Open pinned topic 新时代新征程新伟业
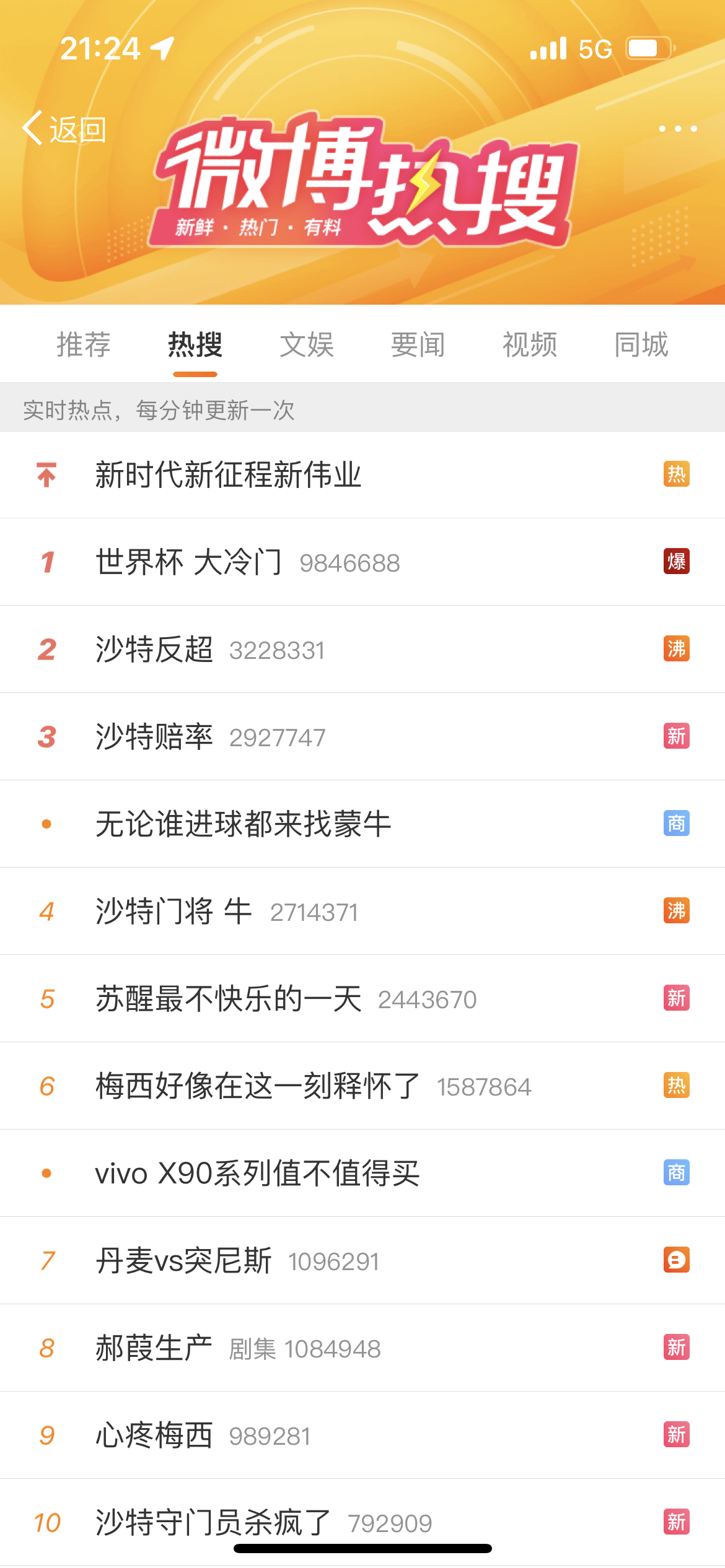Screen dimensions: 725x1568 [228, 475]
